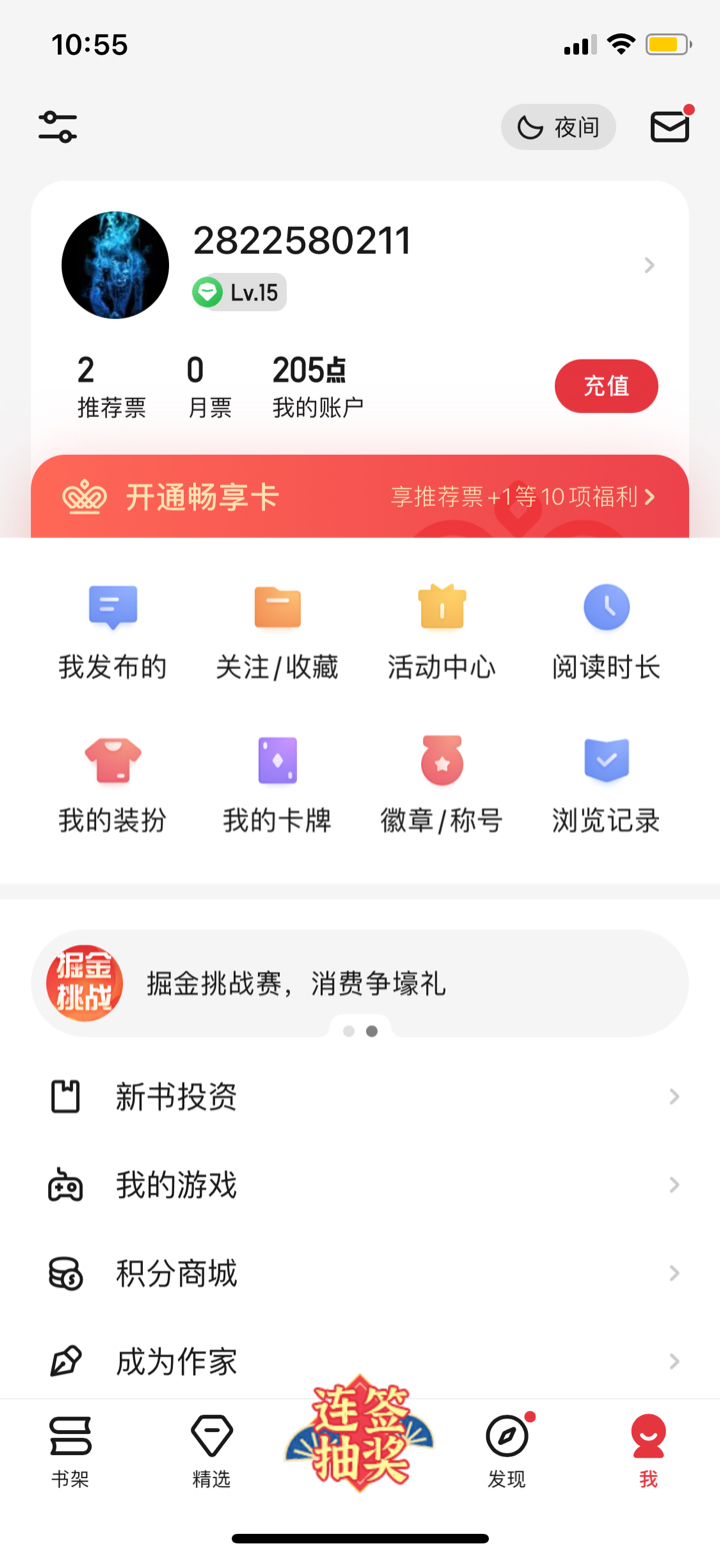
Task: Open the 掘金挑战赛 promo banner
Action: pos(360,984)
